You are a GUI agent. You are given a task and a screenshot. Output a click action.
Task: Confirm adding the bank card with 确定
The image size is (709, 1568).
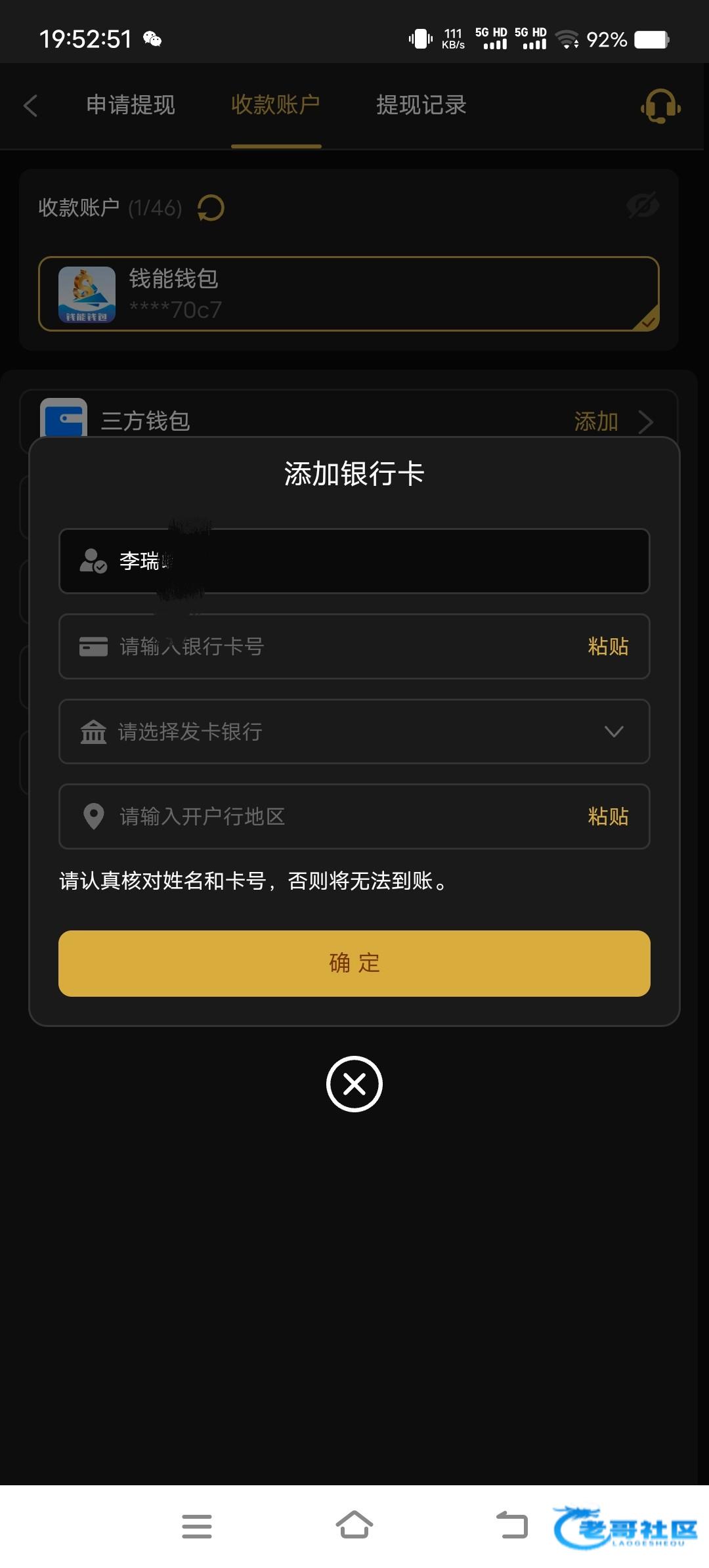pos(354,963)
